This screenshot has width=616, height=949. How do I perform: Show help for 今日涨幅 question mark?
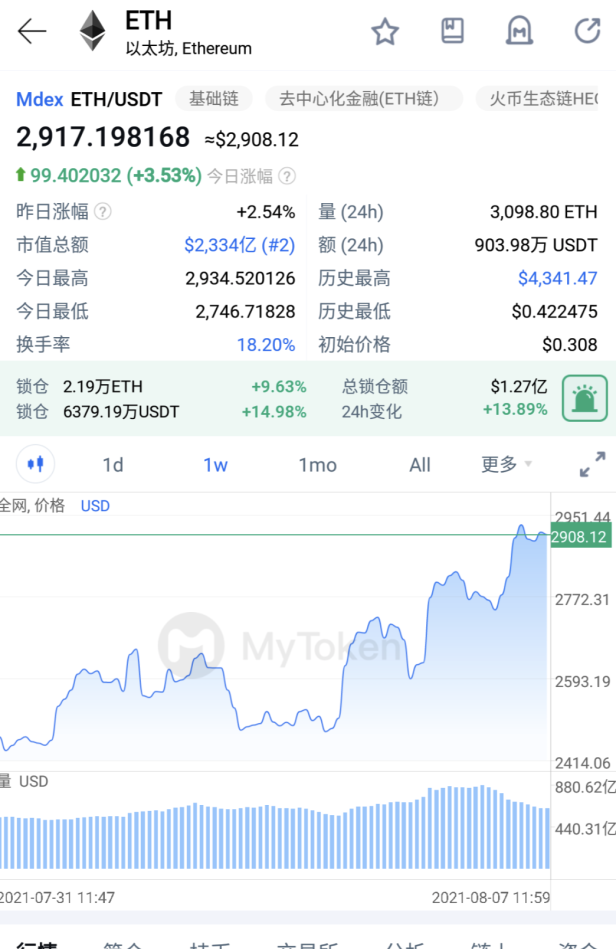tap(287, 176)
